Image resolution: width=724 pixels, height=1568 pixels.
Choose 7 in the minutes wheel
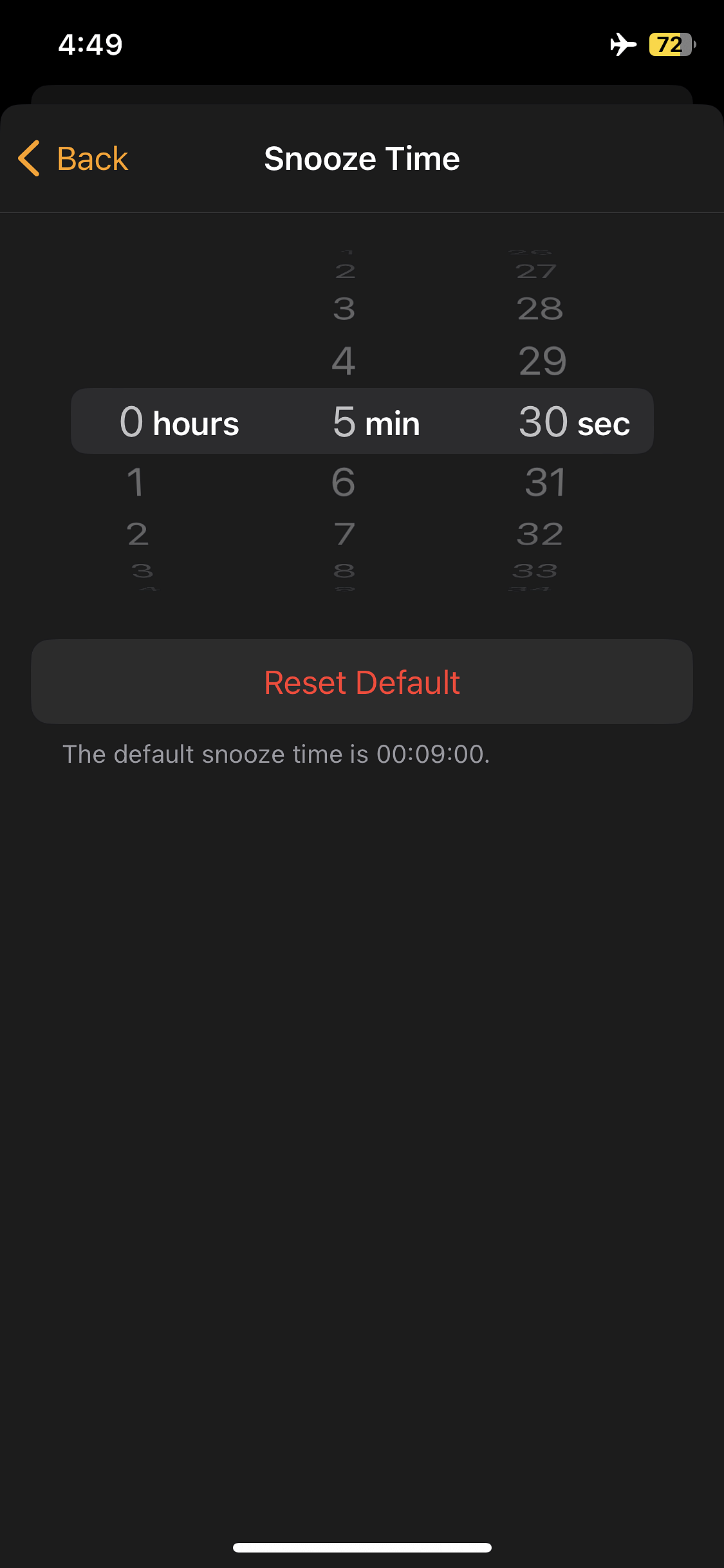[344, 534]
